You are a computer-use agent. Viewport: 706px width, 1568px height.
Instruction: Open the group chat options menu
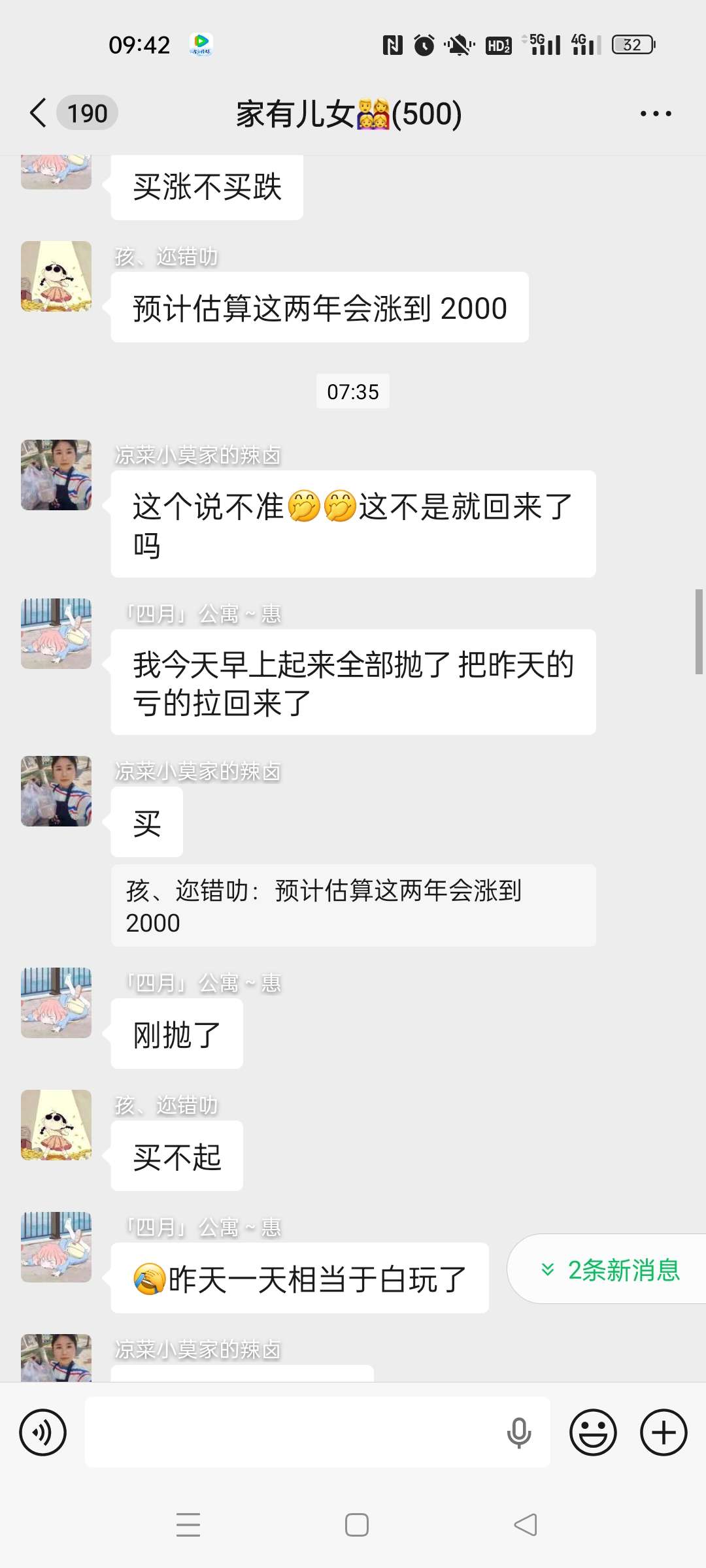(655, 114)
